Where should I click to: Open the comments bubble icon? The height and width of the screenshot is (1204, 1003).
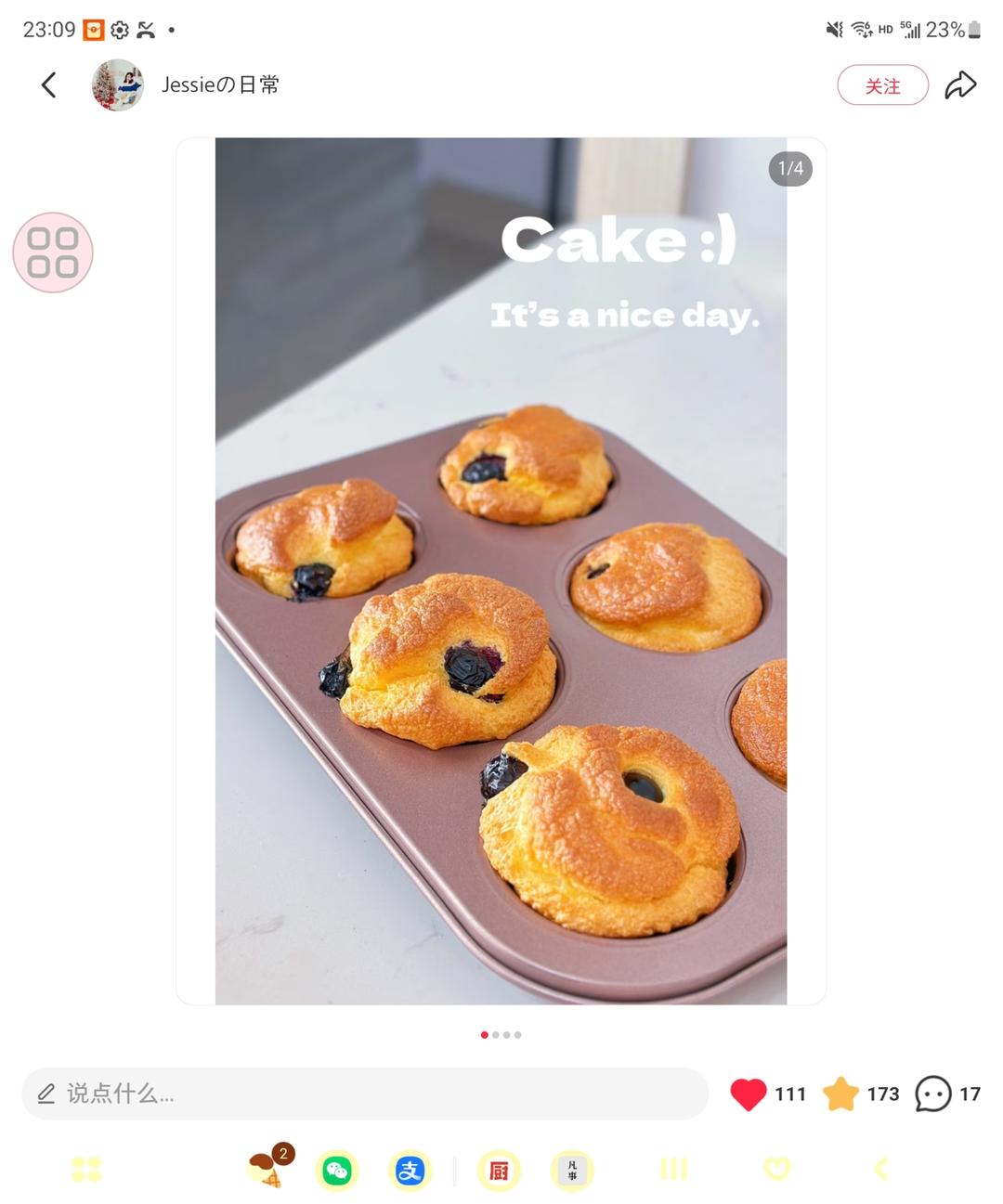[933, 1094]
